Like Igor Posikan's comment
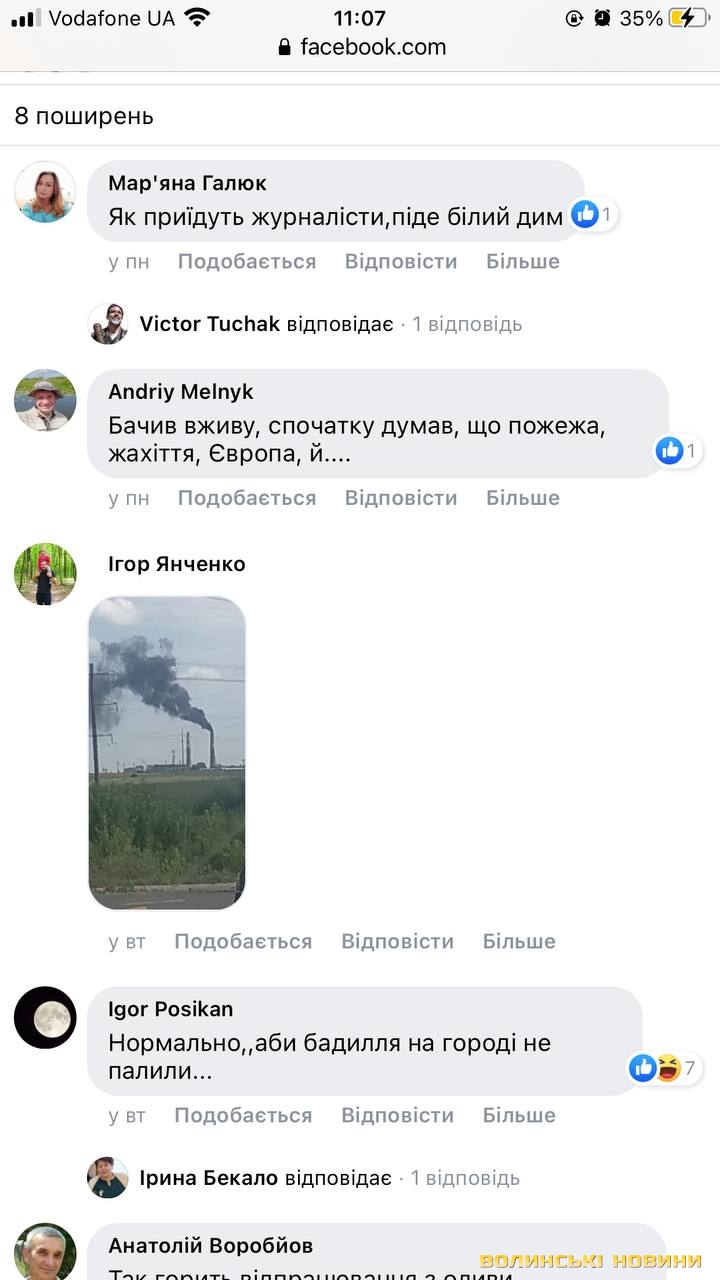This screenshot has width=720, height=1280. [243, 1115]
